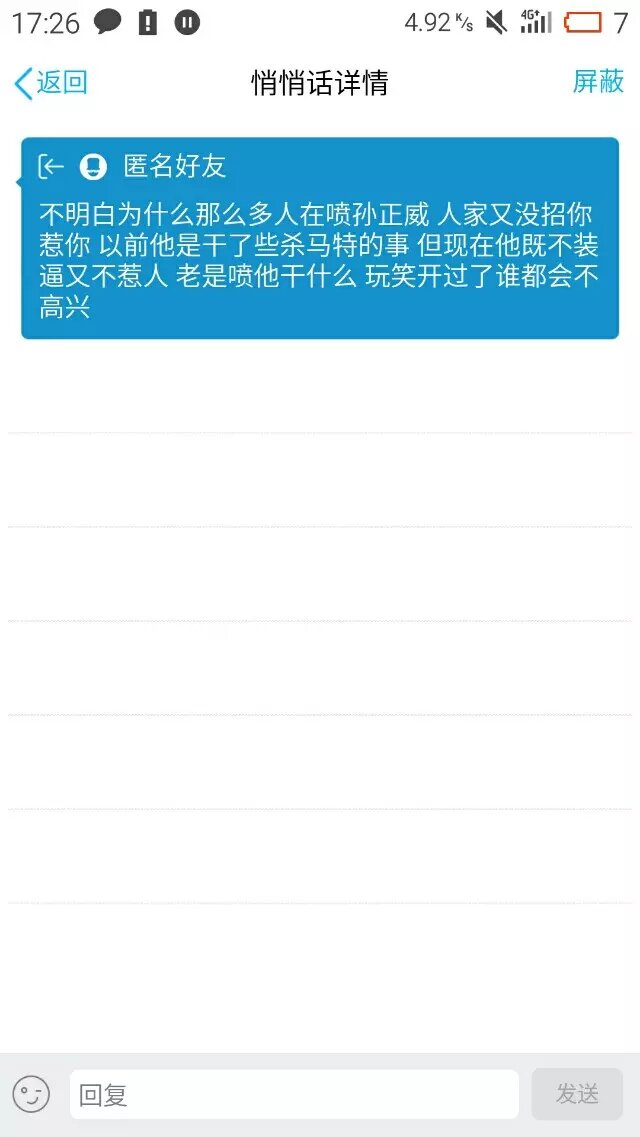This screenshot has width=640, height=1137.
Task: Tap the 发送 send button
Action: coord(577,1094)
